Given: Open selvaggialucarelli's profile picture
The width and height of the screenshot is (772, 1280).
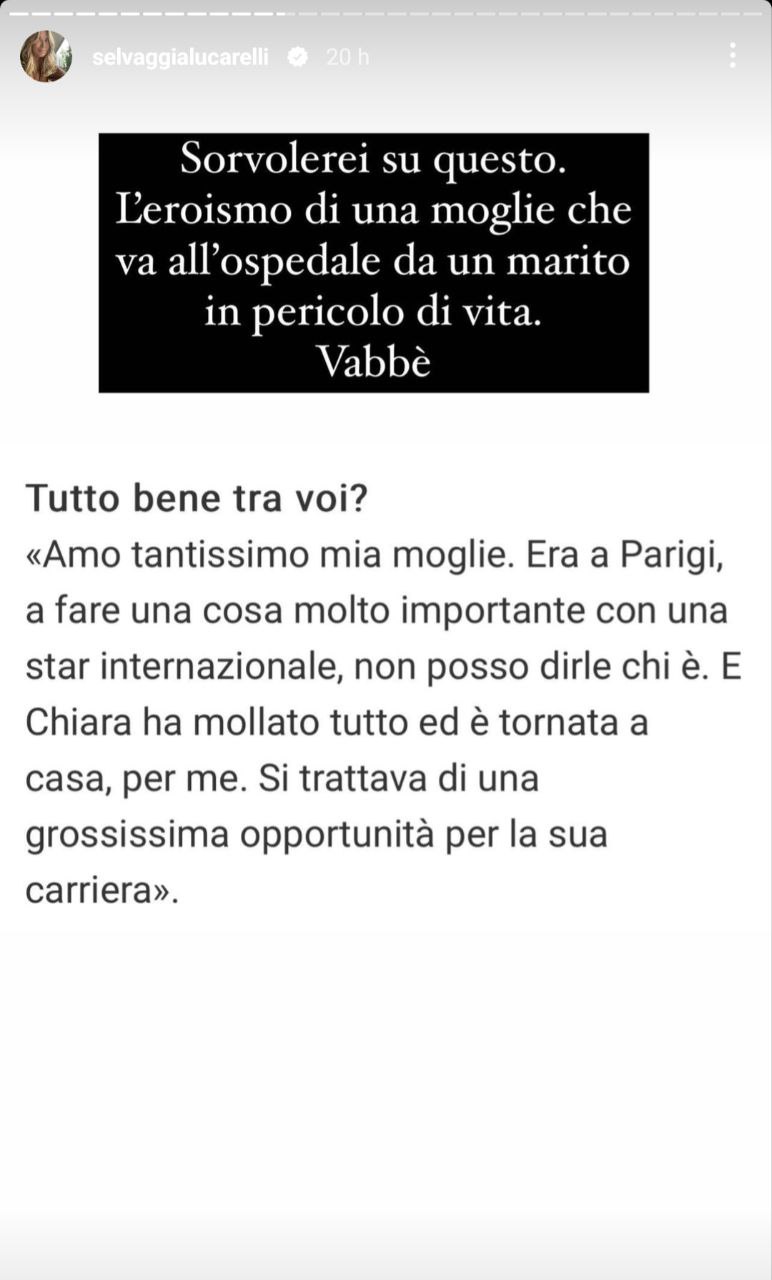Looking at the screenshot, I should [x=46, y=56].
